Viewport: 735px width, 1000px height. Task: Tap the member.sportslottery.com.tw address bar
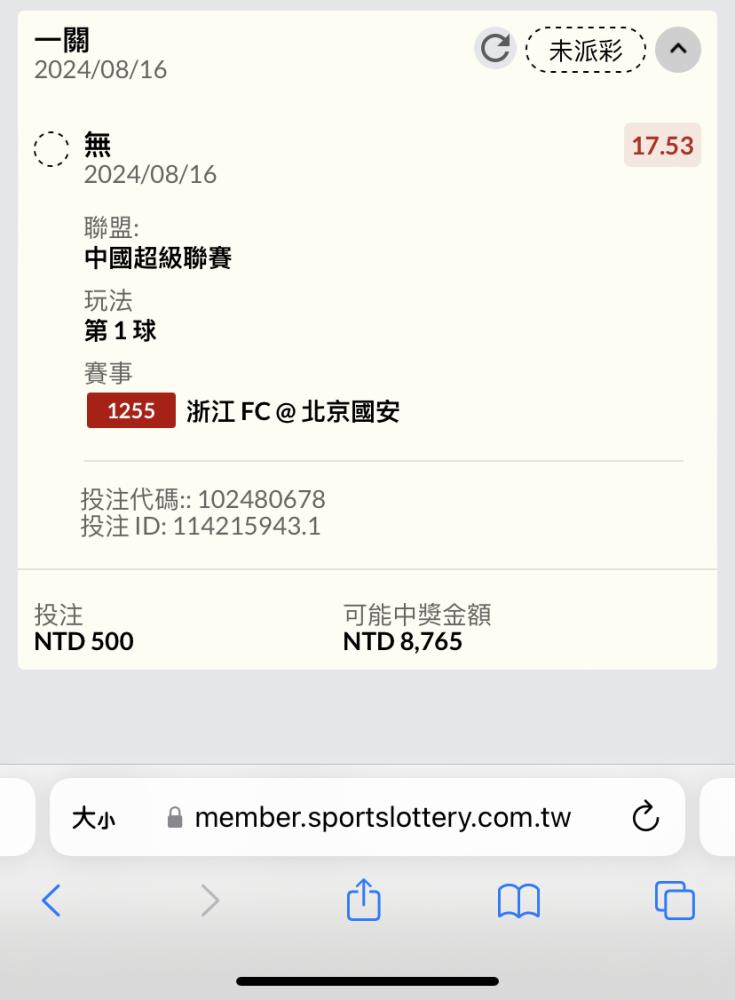[382, 818]
